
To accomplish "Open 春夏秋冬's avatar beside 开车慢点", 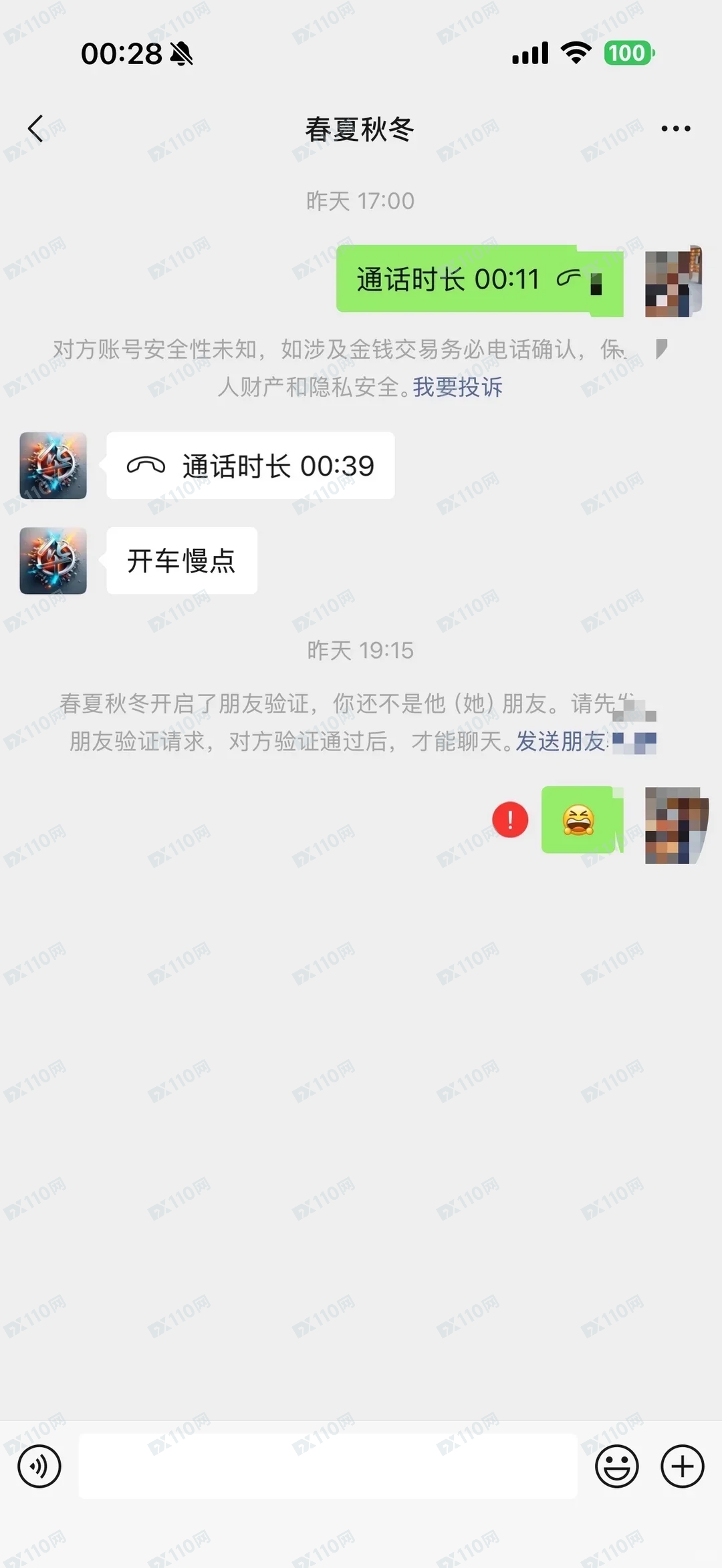I will click(53, 561).
